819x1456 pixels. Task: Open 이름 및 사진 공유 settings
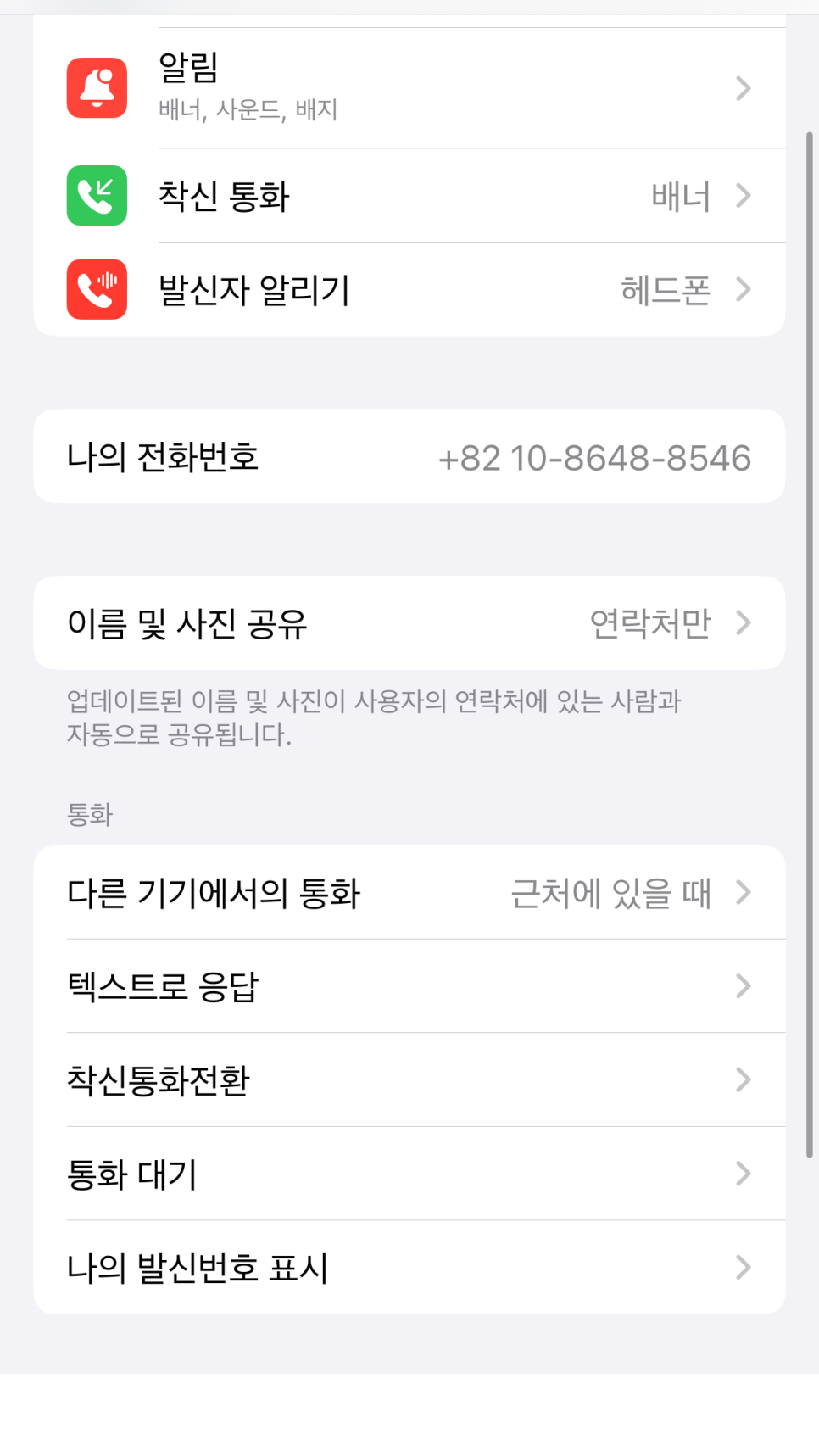409,623
